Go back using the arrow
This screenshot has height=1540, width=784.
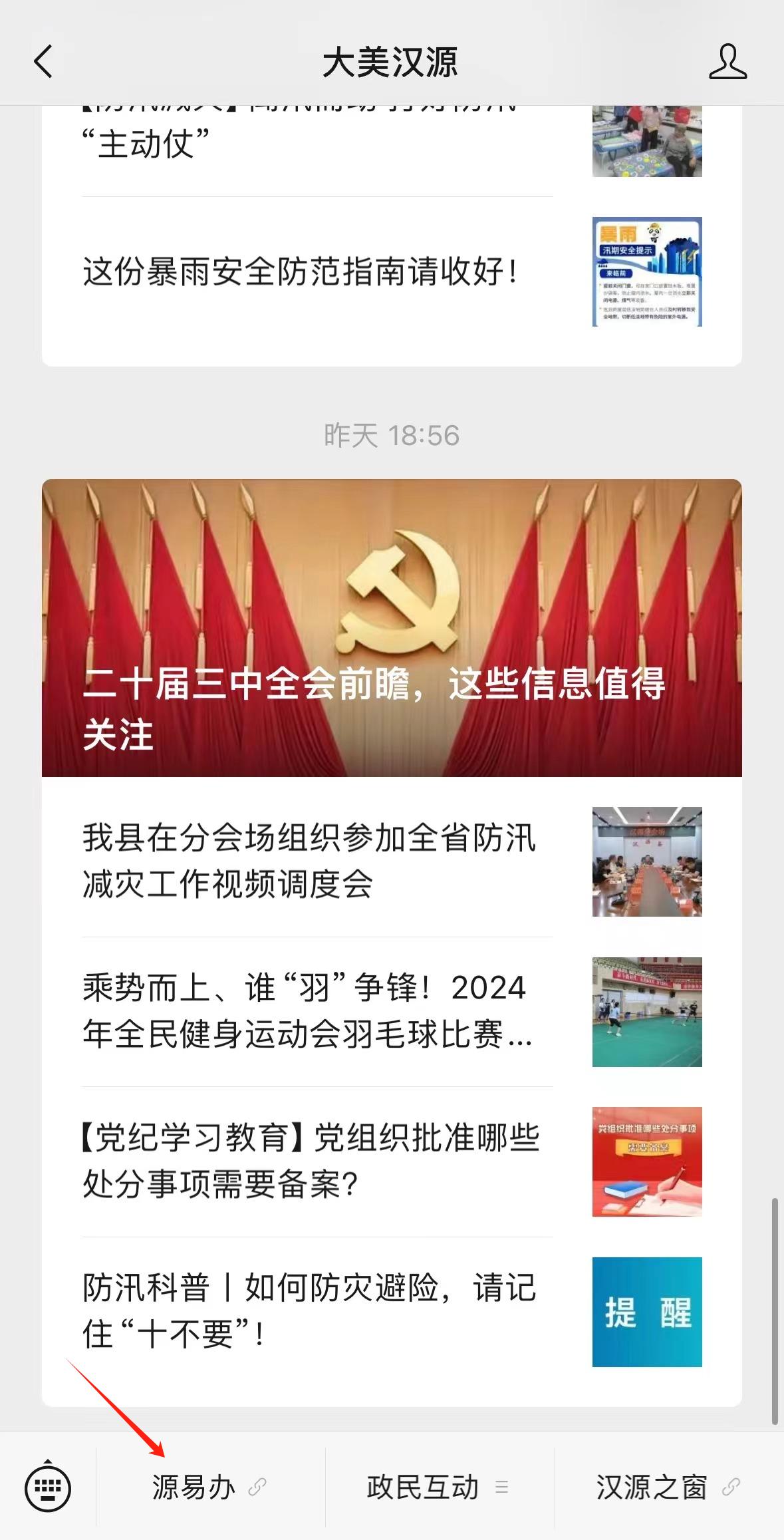point(43,62)
